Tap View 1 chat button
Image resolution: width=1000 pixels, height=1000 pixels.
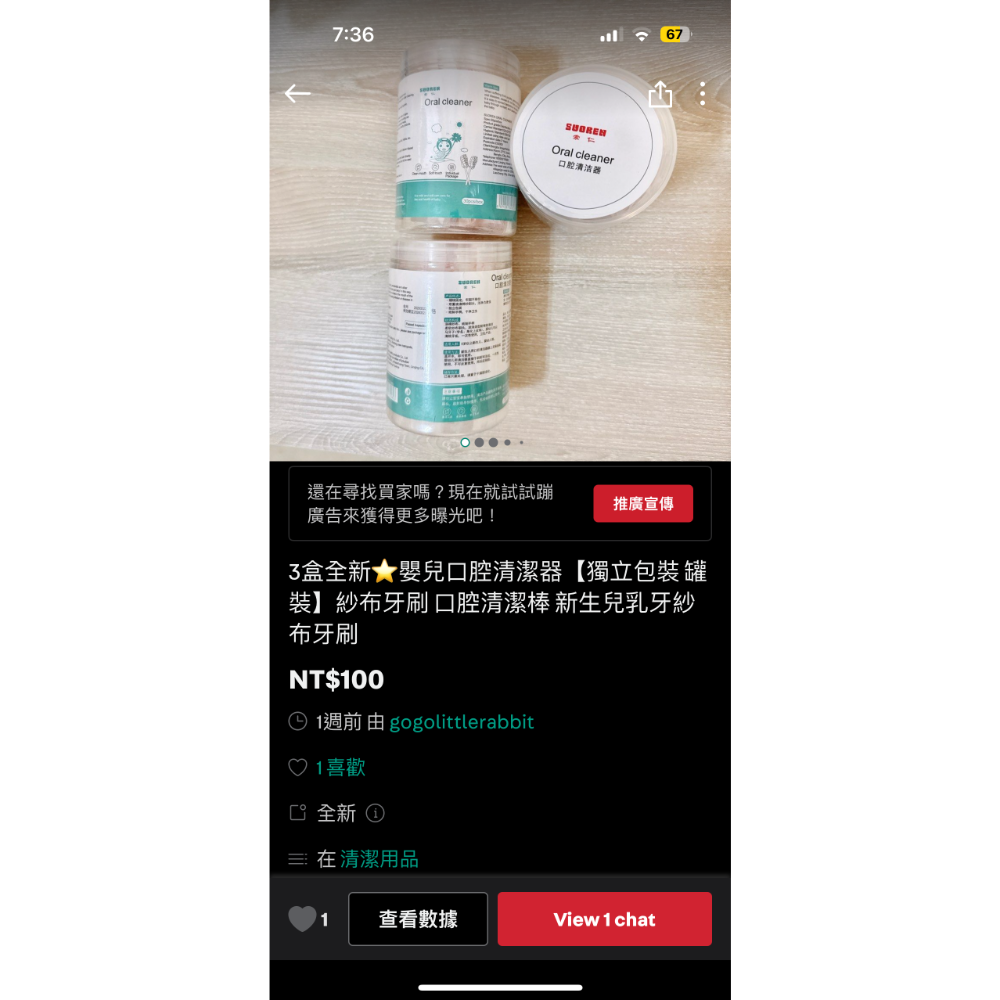tap(604, 919)
